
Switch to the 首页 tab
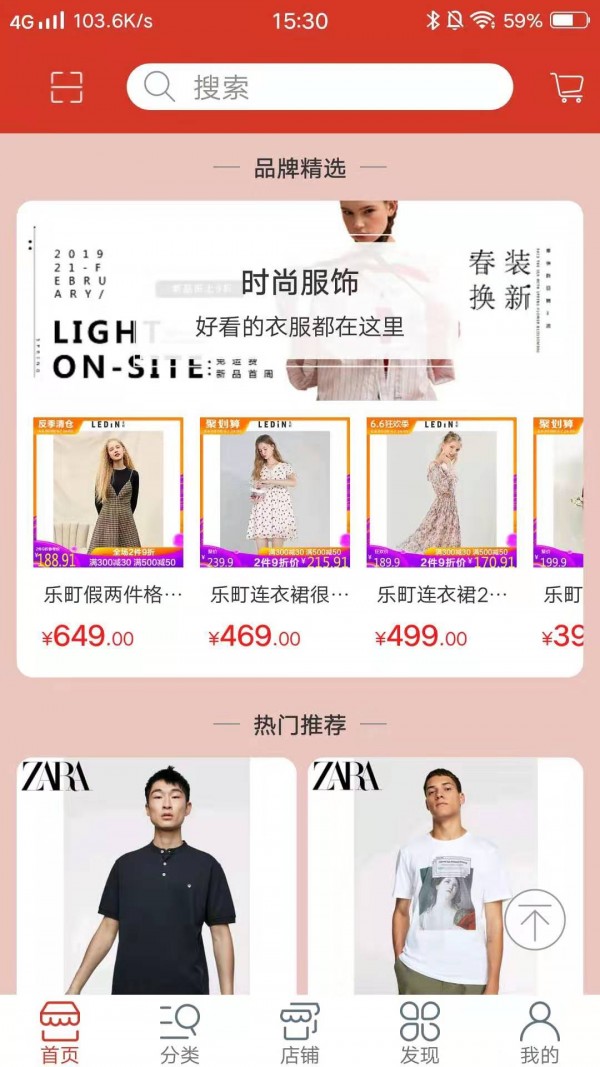tap(60, 1032)
